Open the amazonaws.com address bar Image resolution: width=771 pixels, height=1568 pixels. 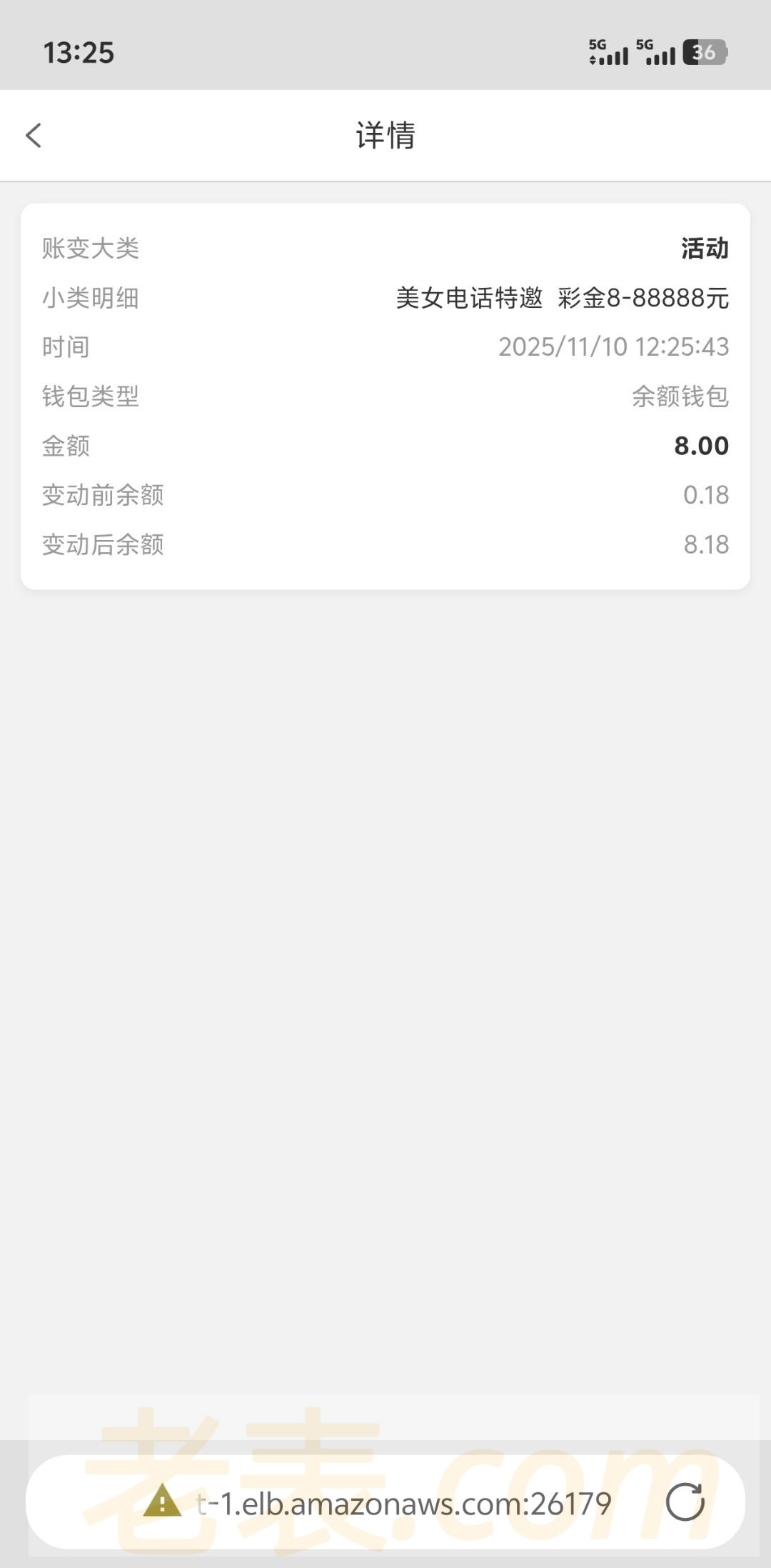403,1504
